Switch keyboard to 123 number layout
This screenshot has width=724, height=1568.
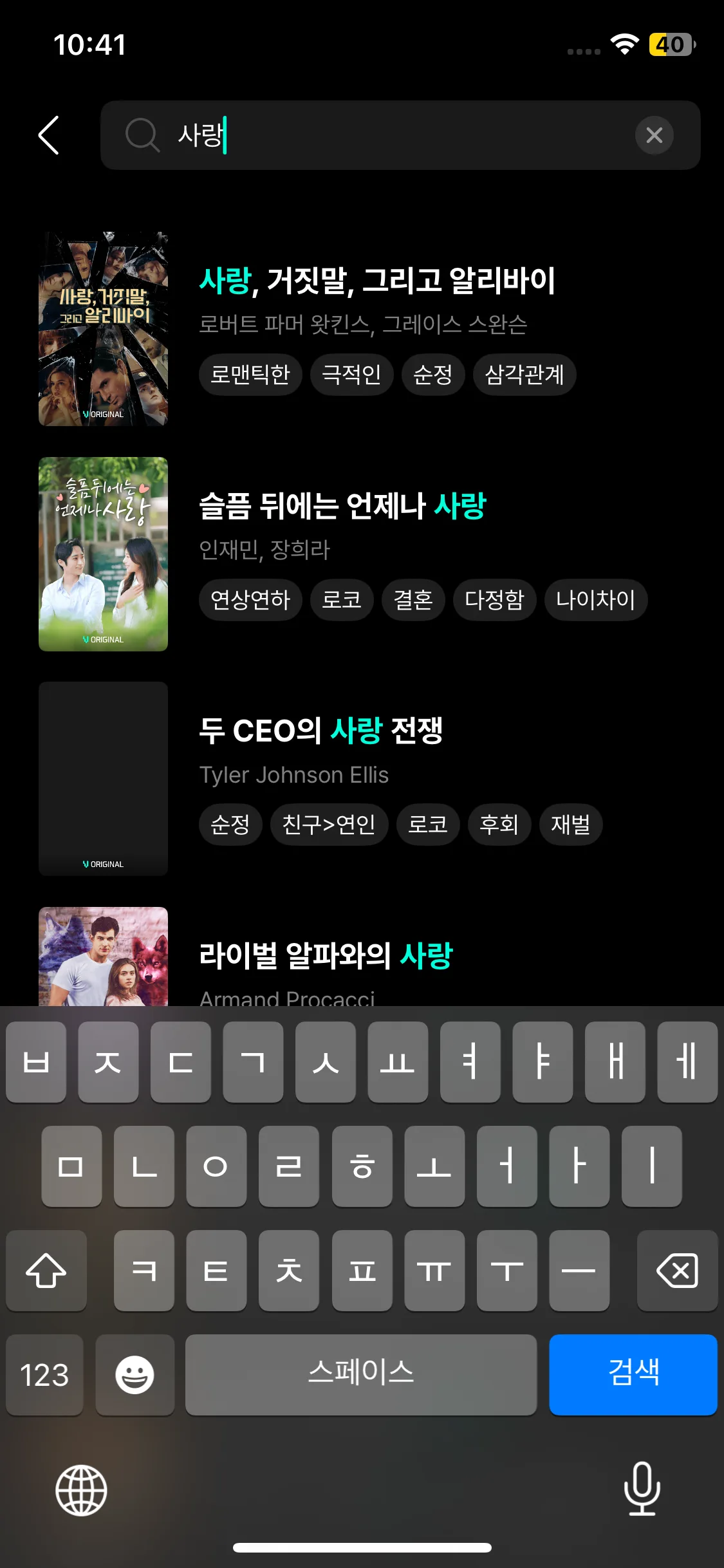[44, 1374]
